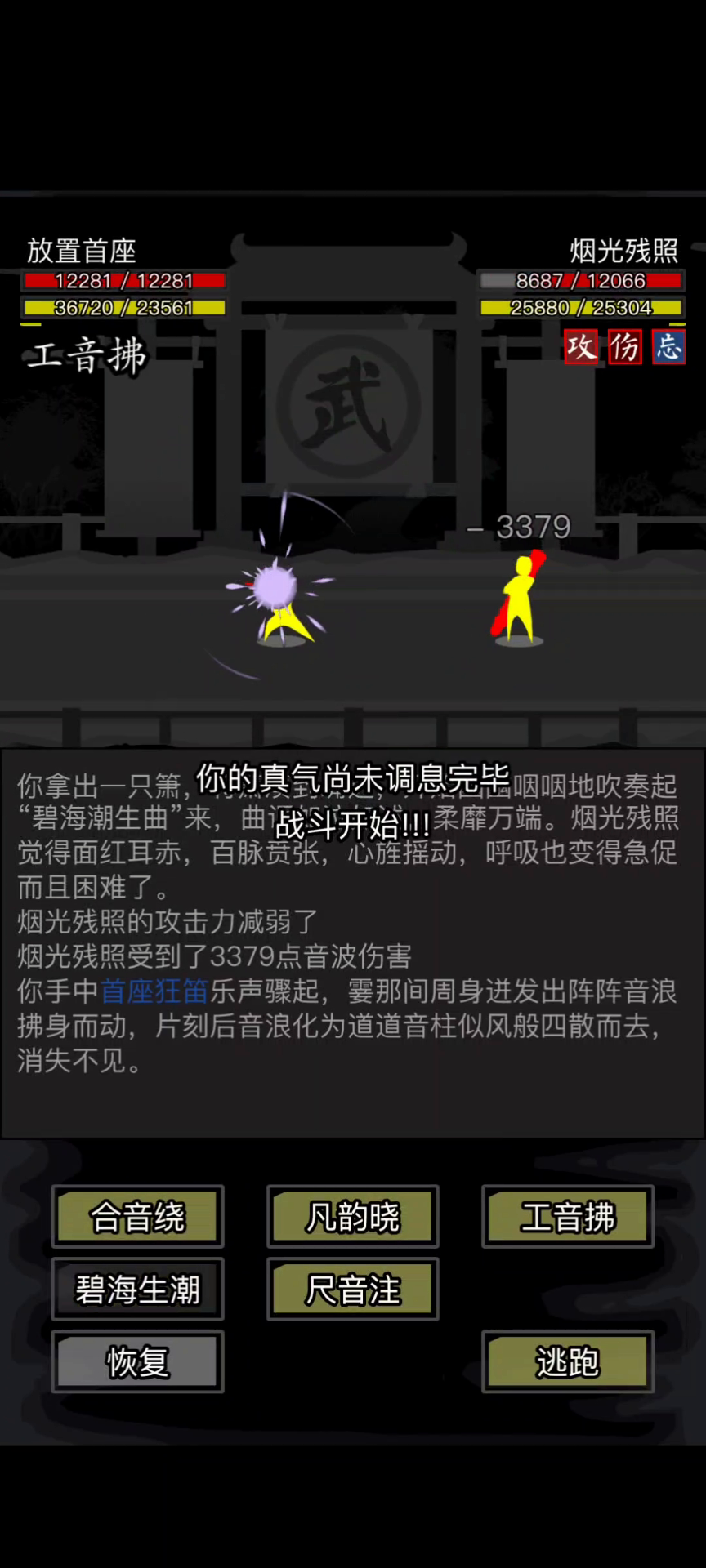Screen dimensions: 706x1568
Task: Cast the 凡韵晓 skill
Action: (352, 1216)
